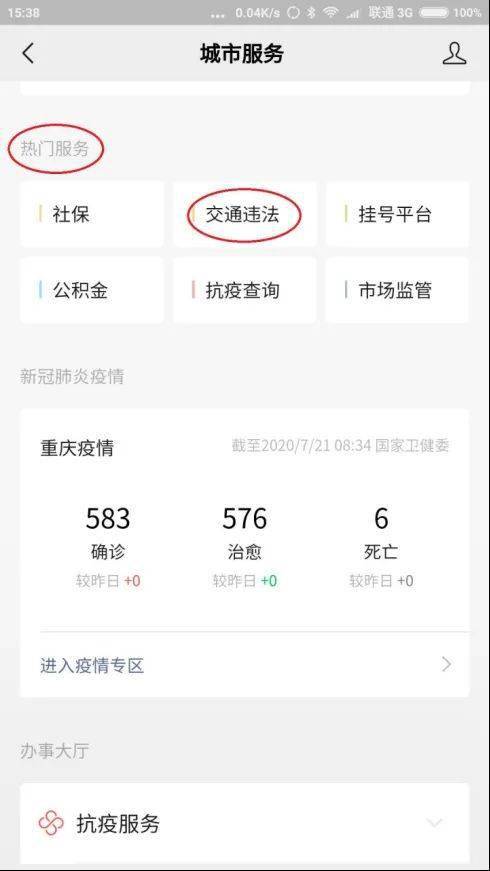Open 挂号平台
This screenshot has width=490, height=871.
(x=397, y=214)
